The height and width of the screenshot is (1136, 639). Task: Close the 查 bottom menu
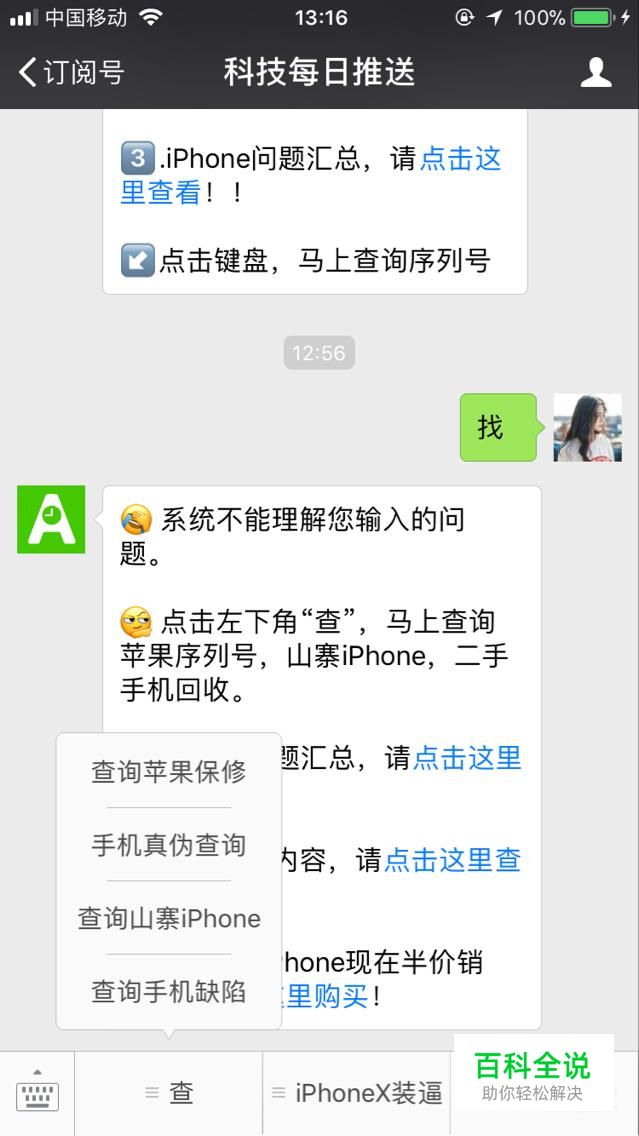point(169,1093)
